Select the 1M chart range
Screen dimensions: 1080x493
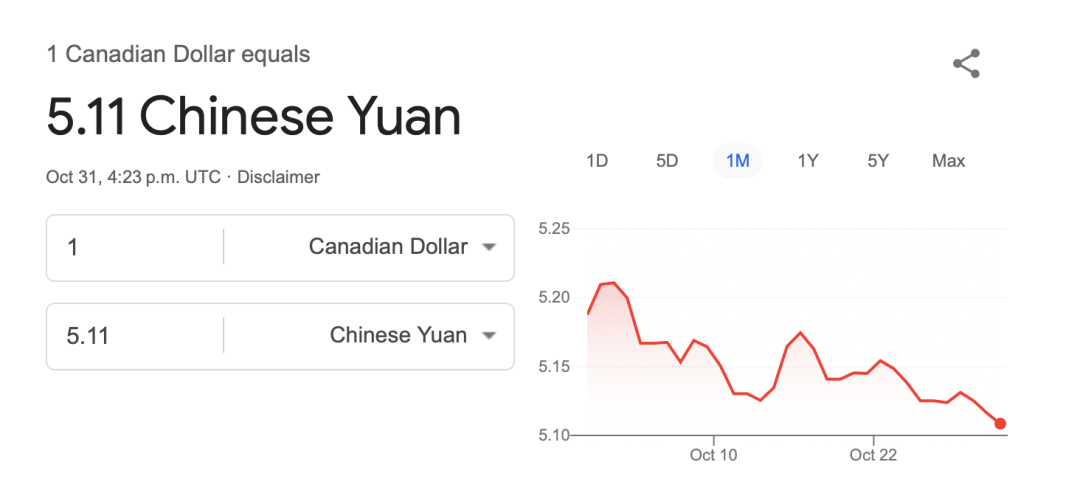(738, 161)
